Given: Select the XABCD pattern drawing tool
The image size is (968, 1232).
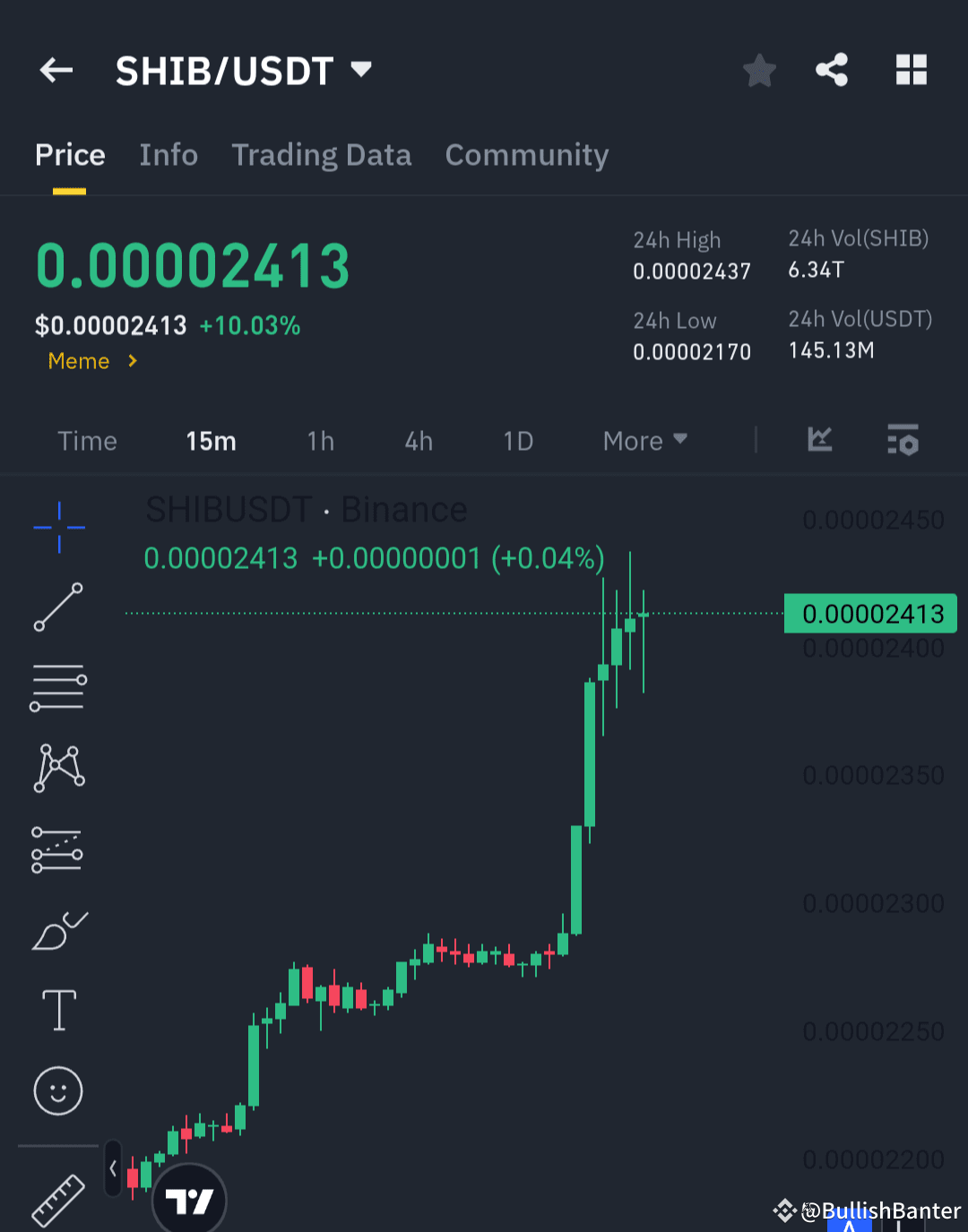Looking at the screenshot, I should (58, 767).
